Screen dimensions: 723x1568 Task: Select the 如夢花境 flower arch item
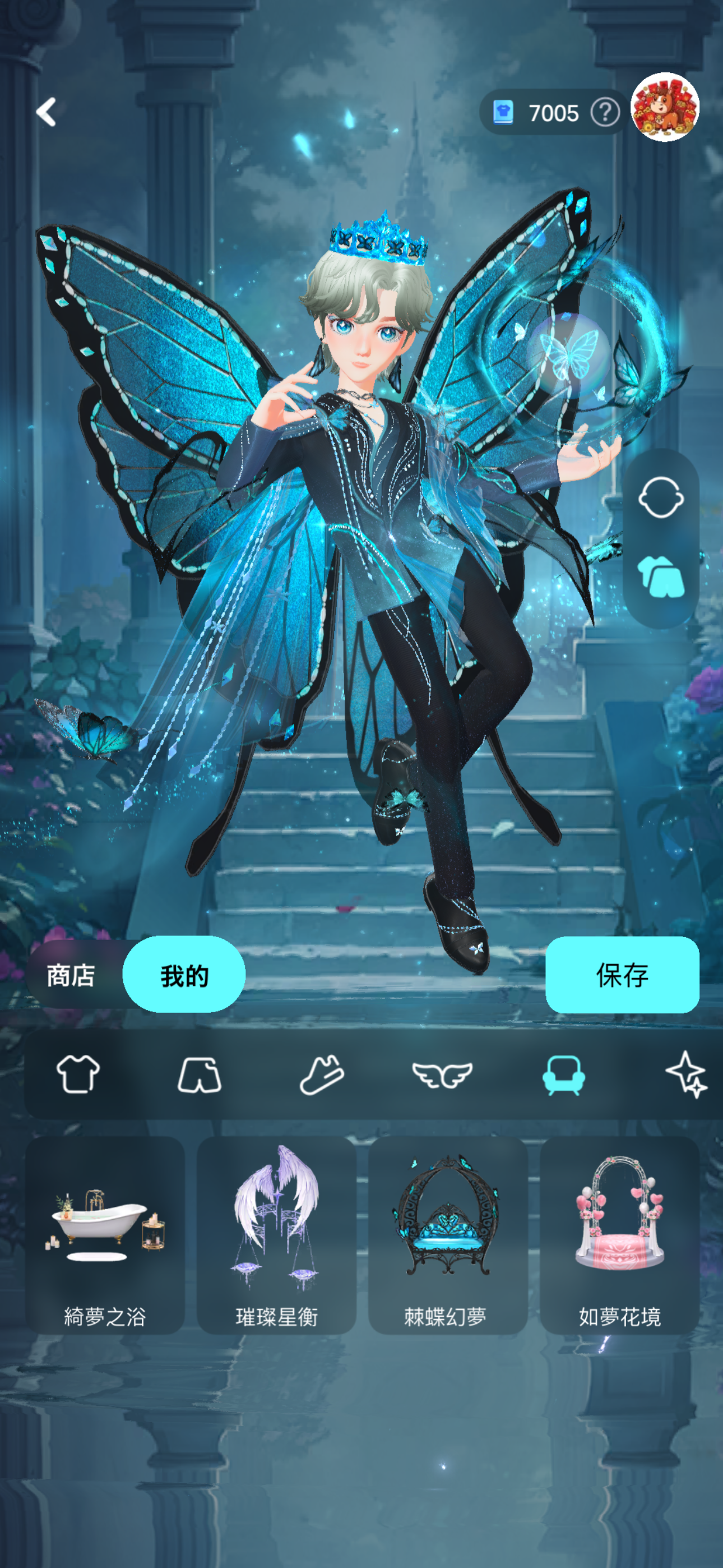coord(619,1235)
